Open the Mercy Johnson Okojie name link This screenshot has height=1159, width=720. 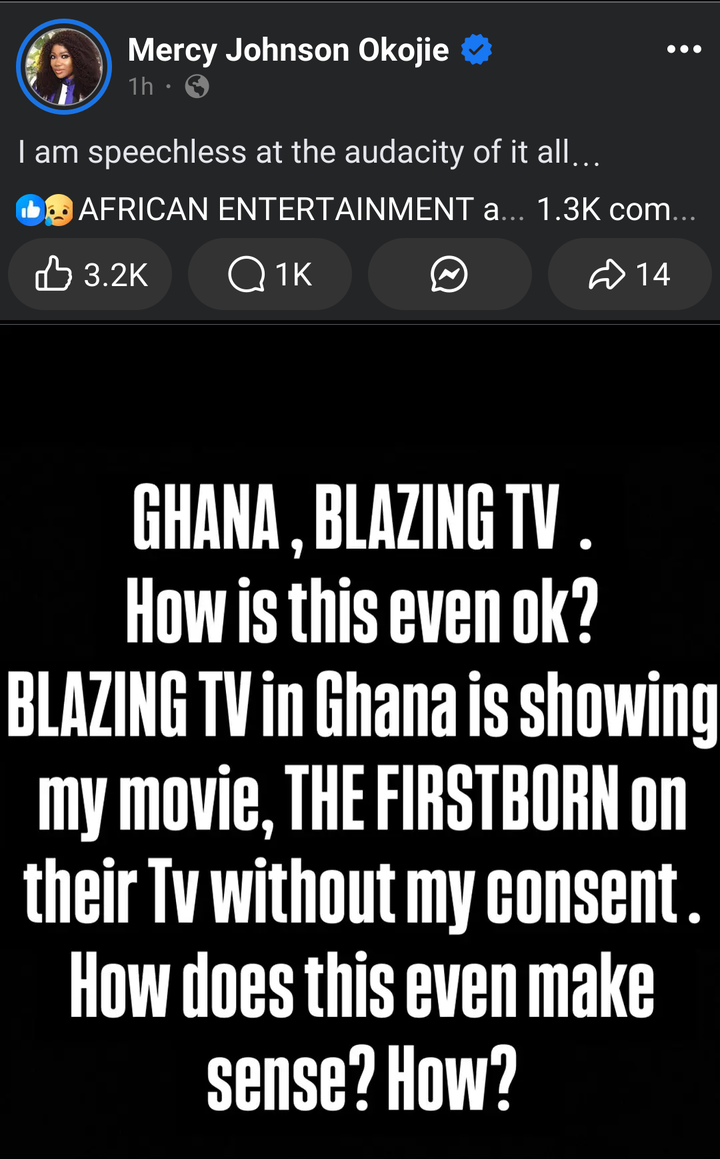coord(288,50)
